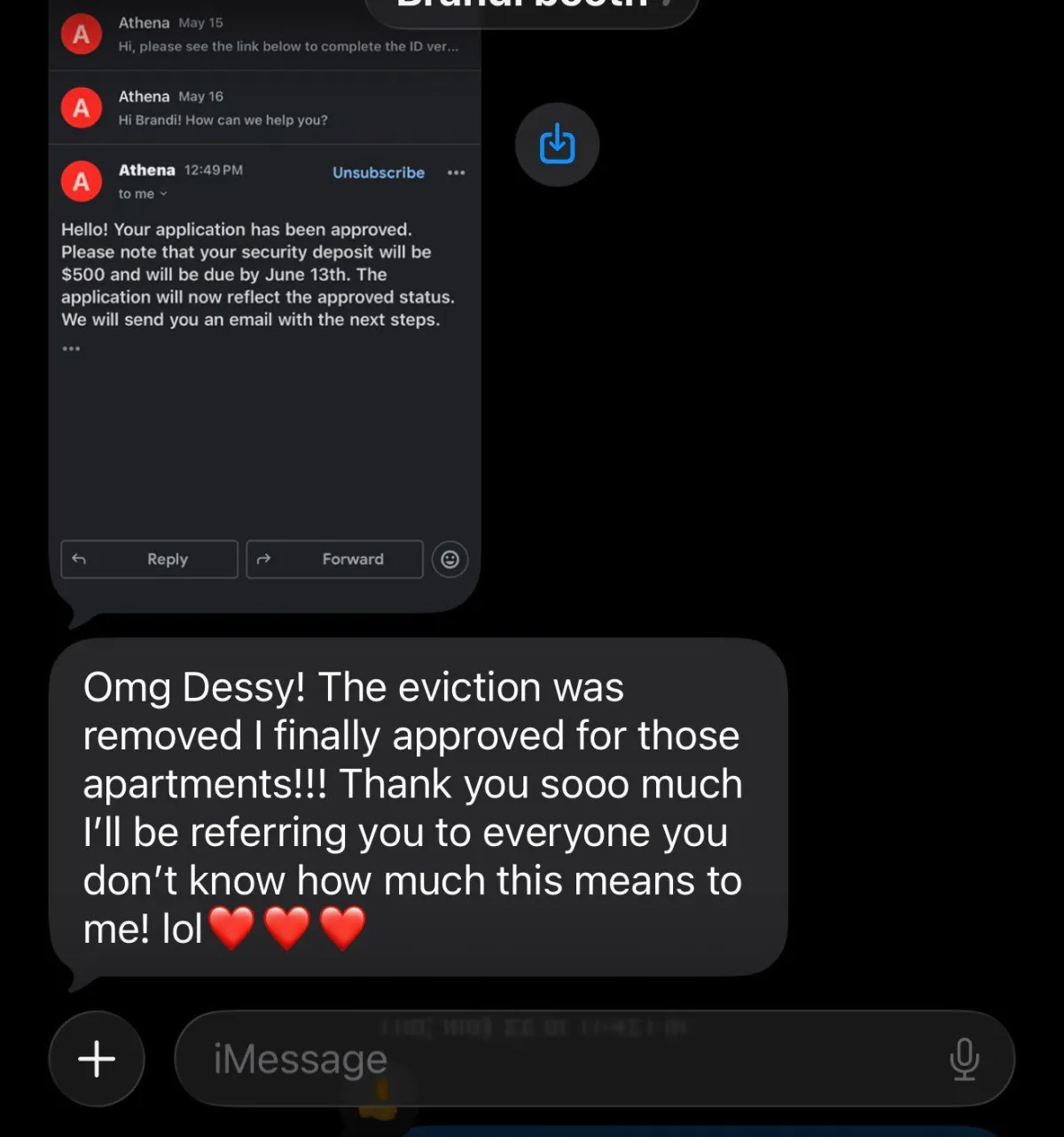Open the plus attachments menu
Viewport: 1064px width, 1137px height.
tap(97, 1059)
